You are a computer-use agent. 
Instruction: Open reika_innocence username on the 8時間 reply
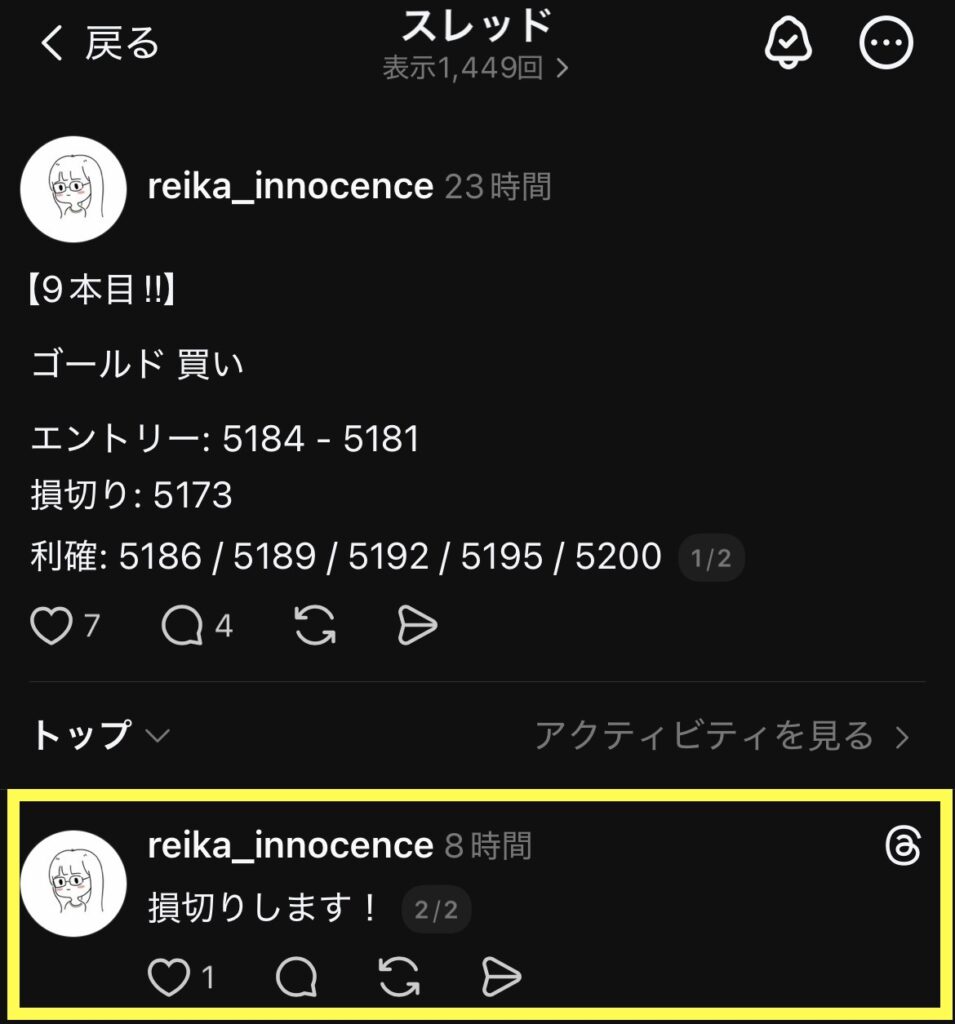290,846
